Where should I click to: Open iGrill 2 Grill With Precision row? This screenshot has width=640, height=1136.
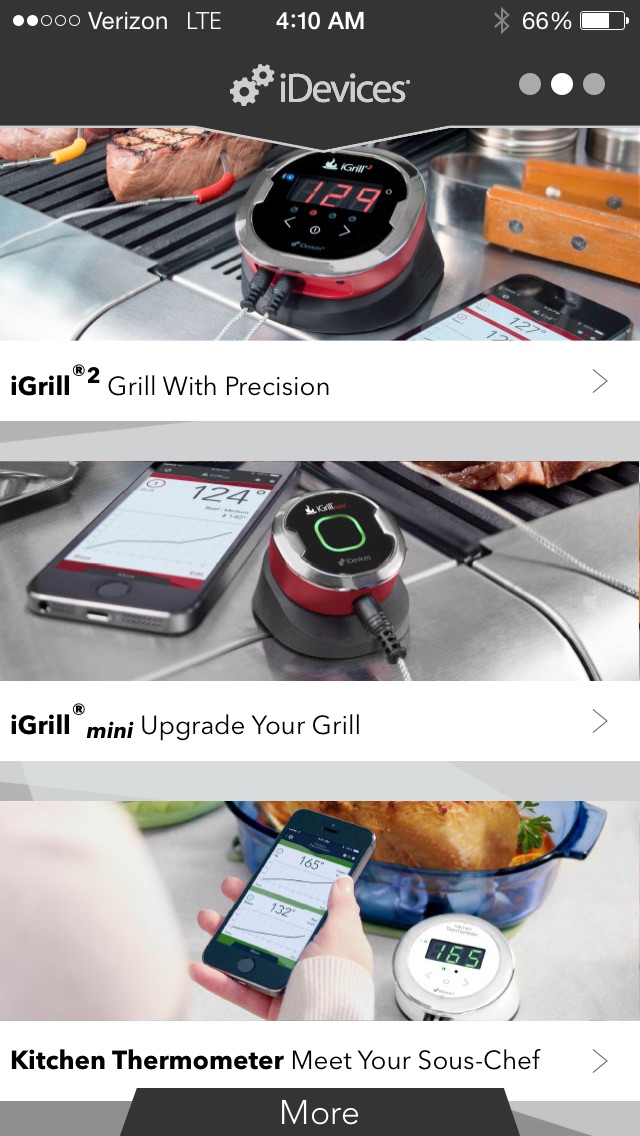tap(320, 381)
